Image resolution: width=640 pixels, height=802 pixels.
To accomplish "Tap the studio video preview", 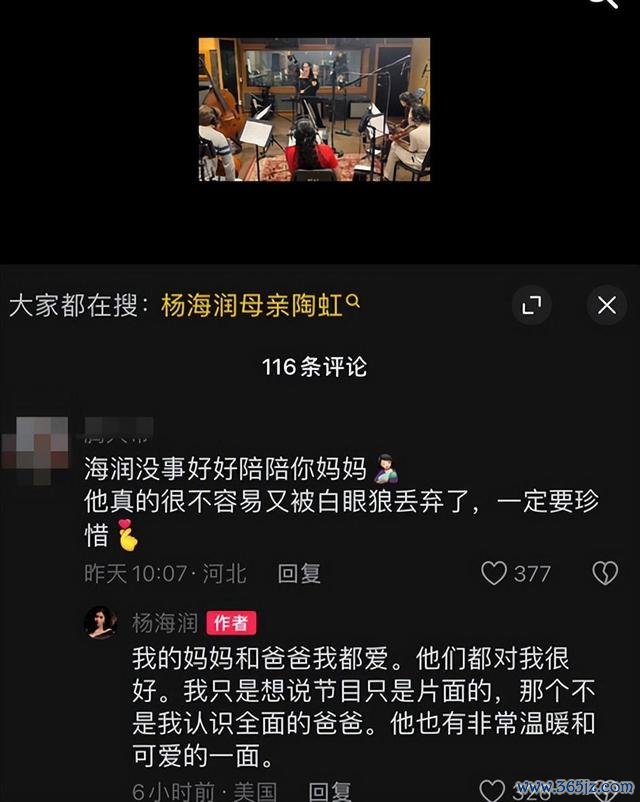I will click(314, 109).
